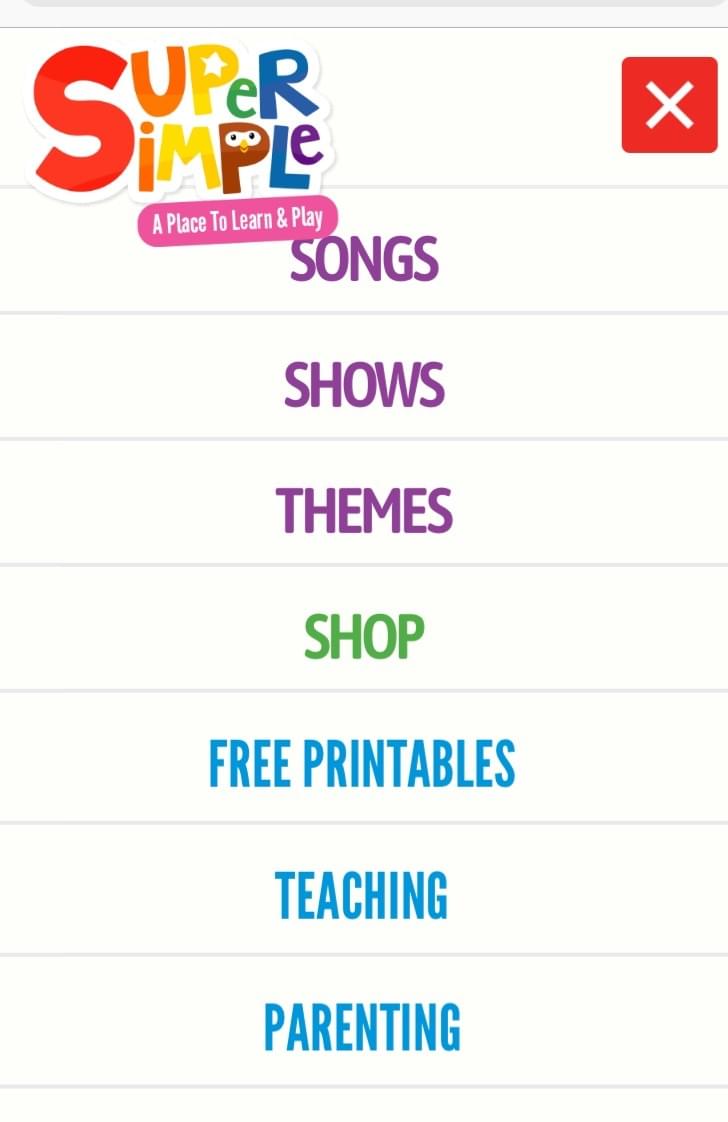Go to Shows
The height and width of the screenshot is (1122, 728).
(364, 385)
